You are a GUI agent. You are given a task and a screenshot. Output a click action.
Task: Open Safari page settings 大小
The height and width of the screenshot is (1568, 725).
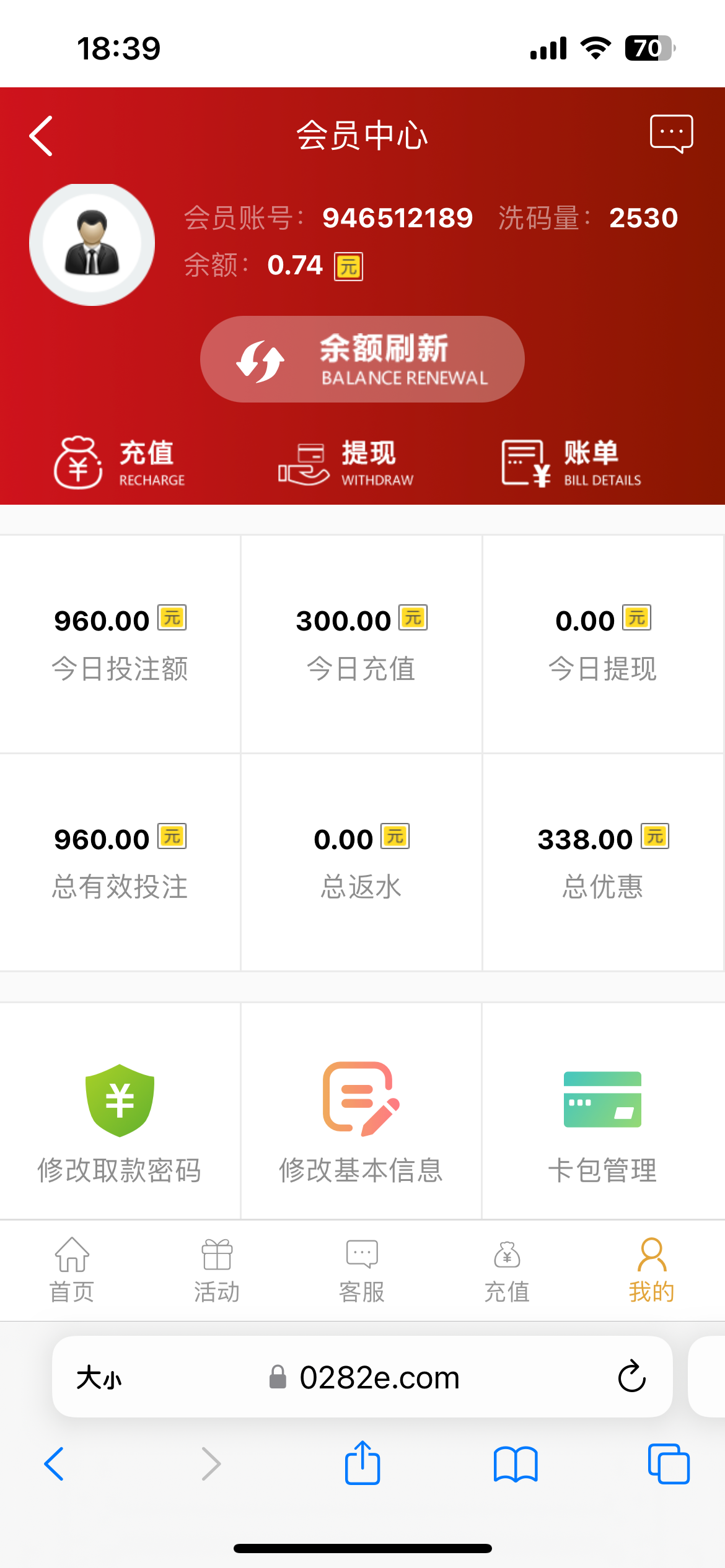(99, 1377)
